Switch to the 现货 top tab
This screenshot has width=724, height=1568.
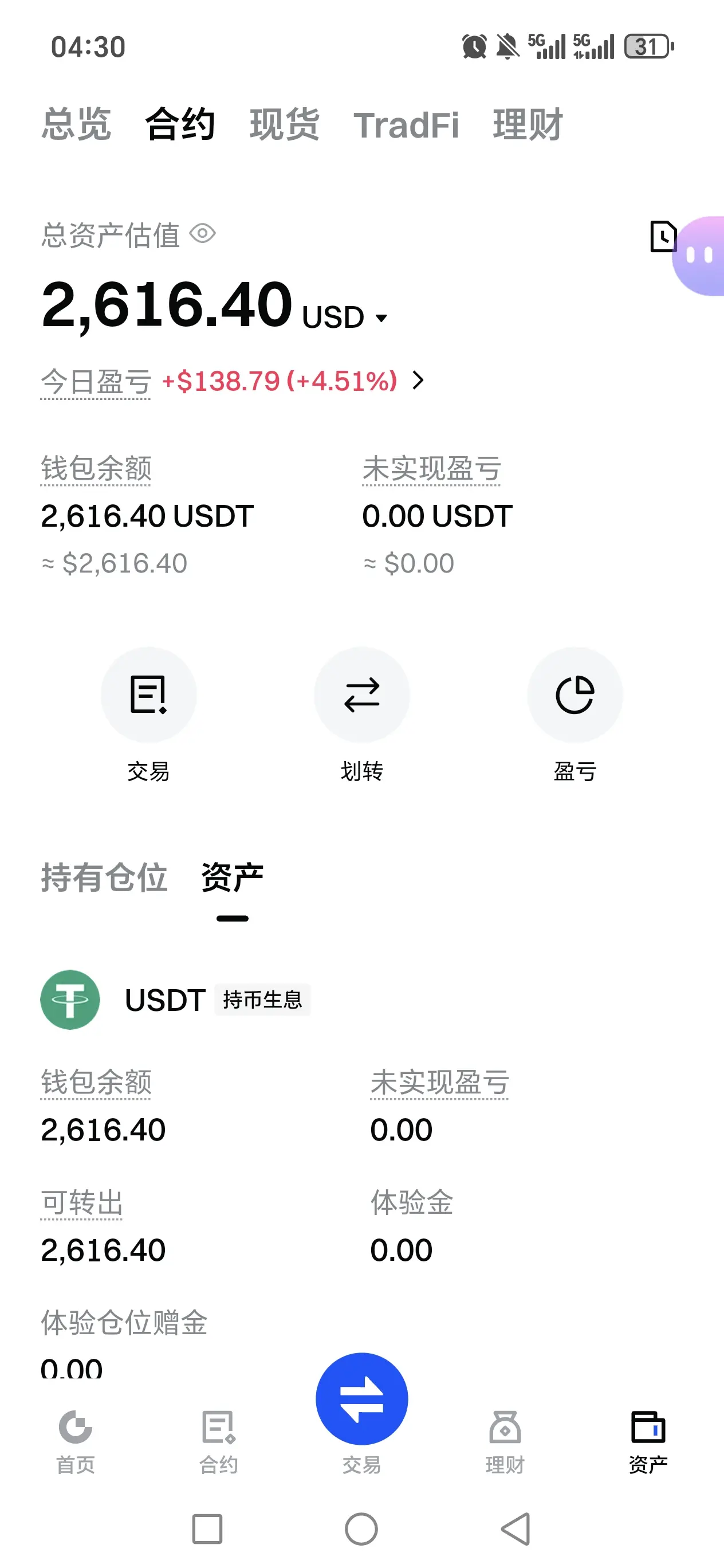click(284, 124)
